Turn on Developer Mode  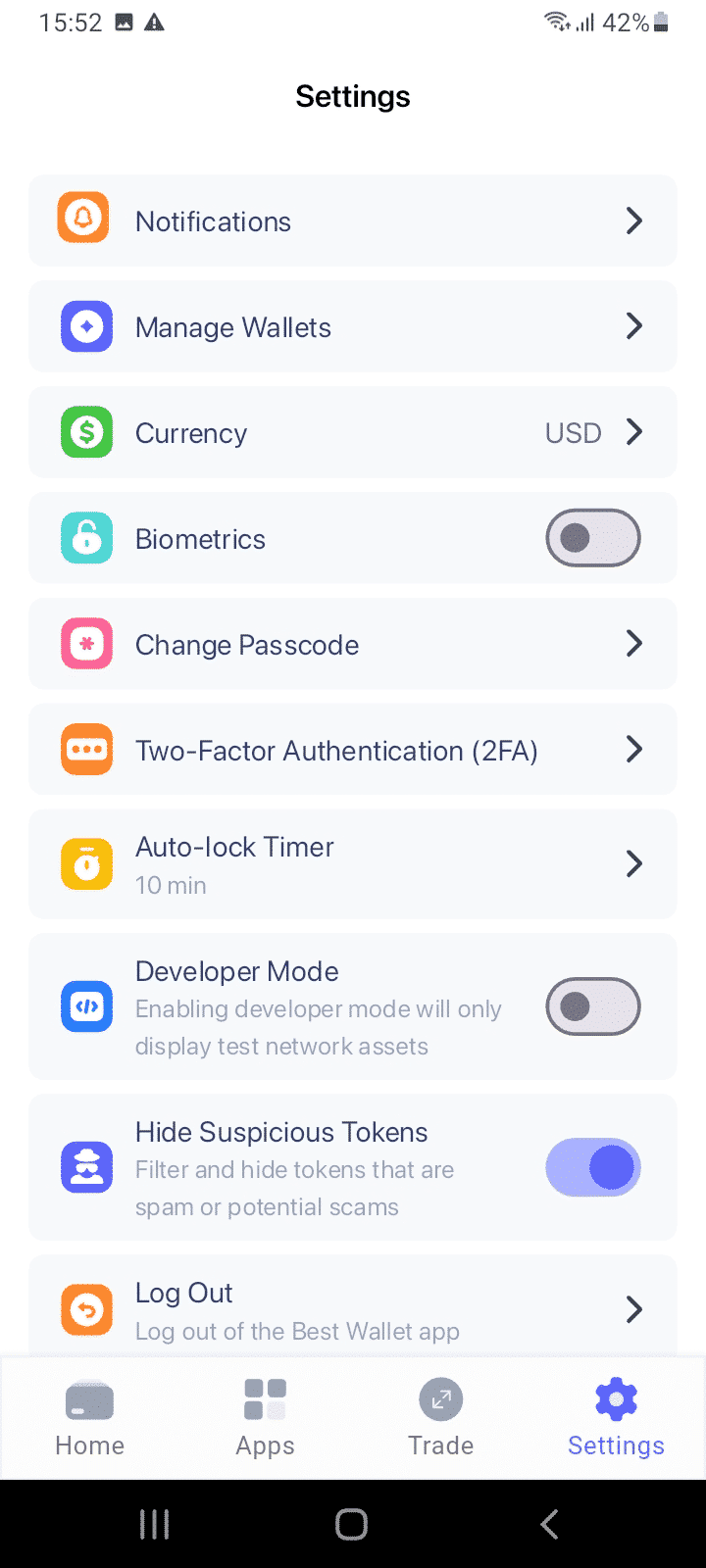tap(592, 1006)
